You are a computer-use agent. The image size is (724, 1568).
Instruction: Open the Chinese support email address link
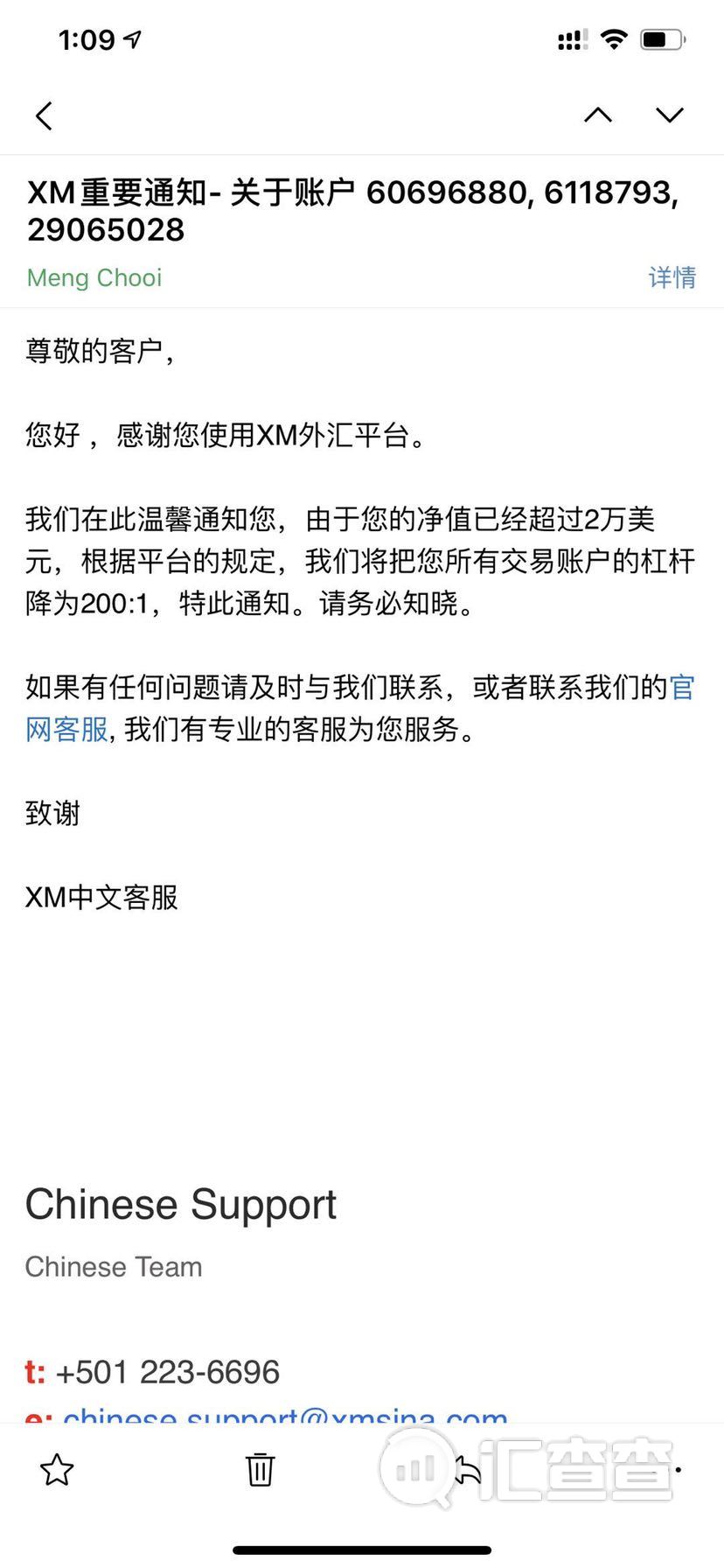[x=284, y=1414]
